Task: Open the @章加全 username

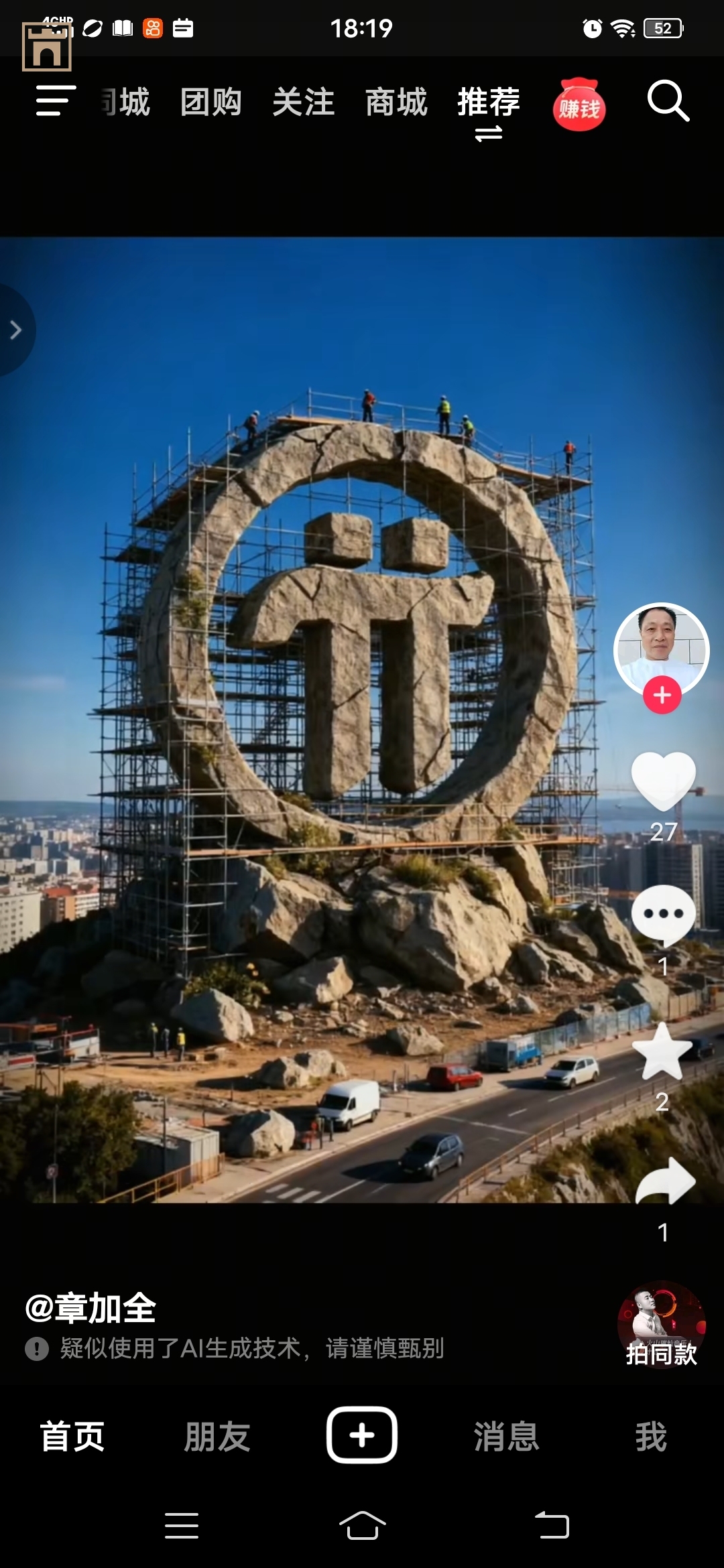Action: coord(90,1307)
